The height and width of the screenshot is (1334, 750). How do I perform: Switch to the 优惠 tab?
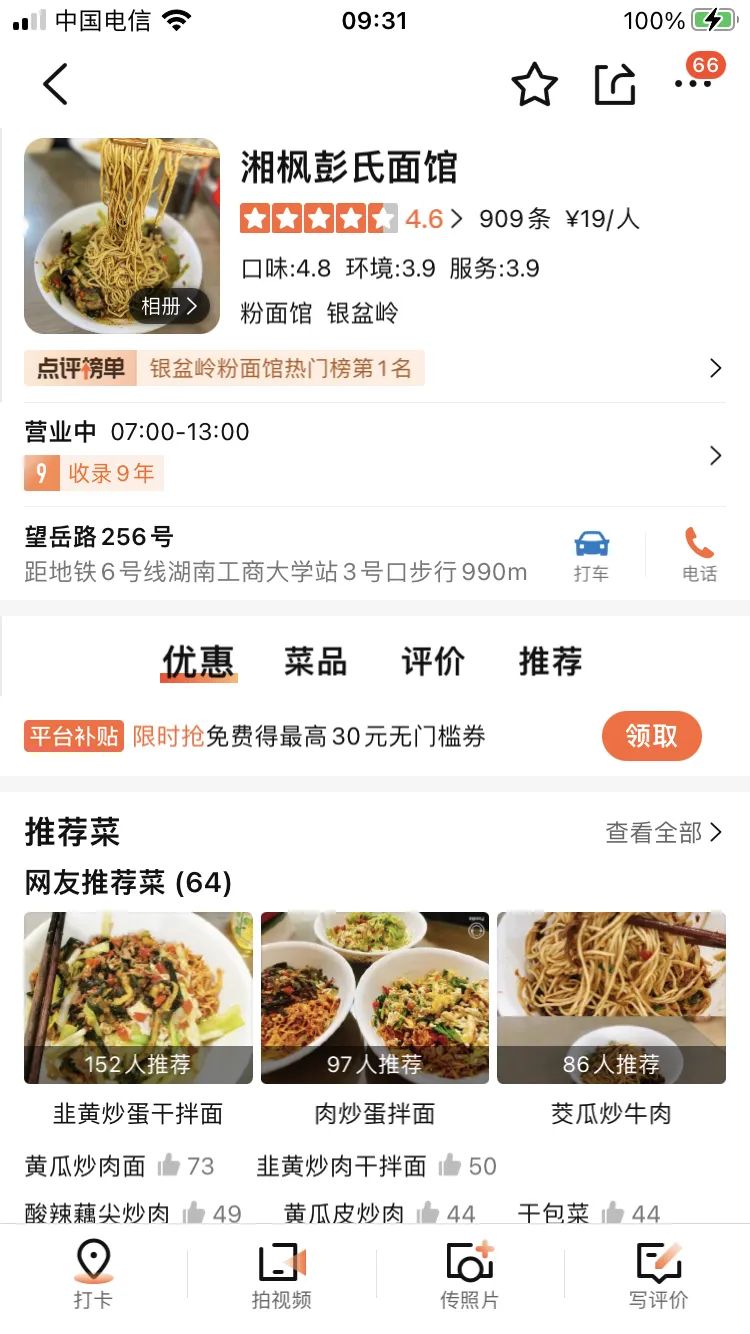coord(198,661)
